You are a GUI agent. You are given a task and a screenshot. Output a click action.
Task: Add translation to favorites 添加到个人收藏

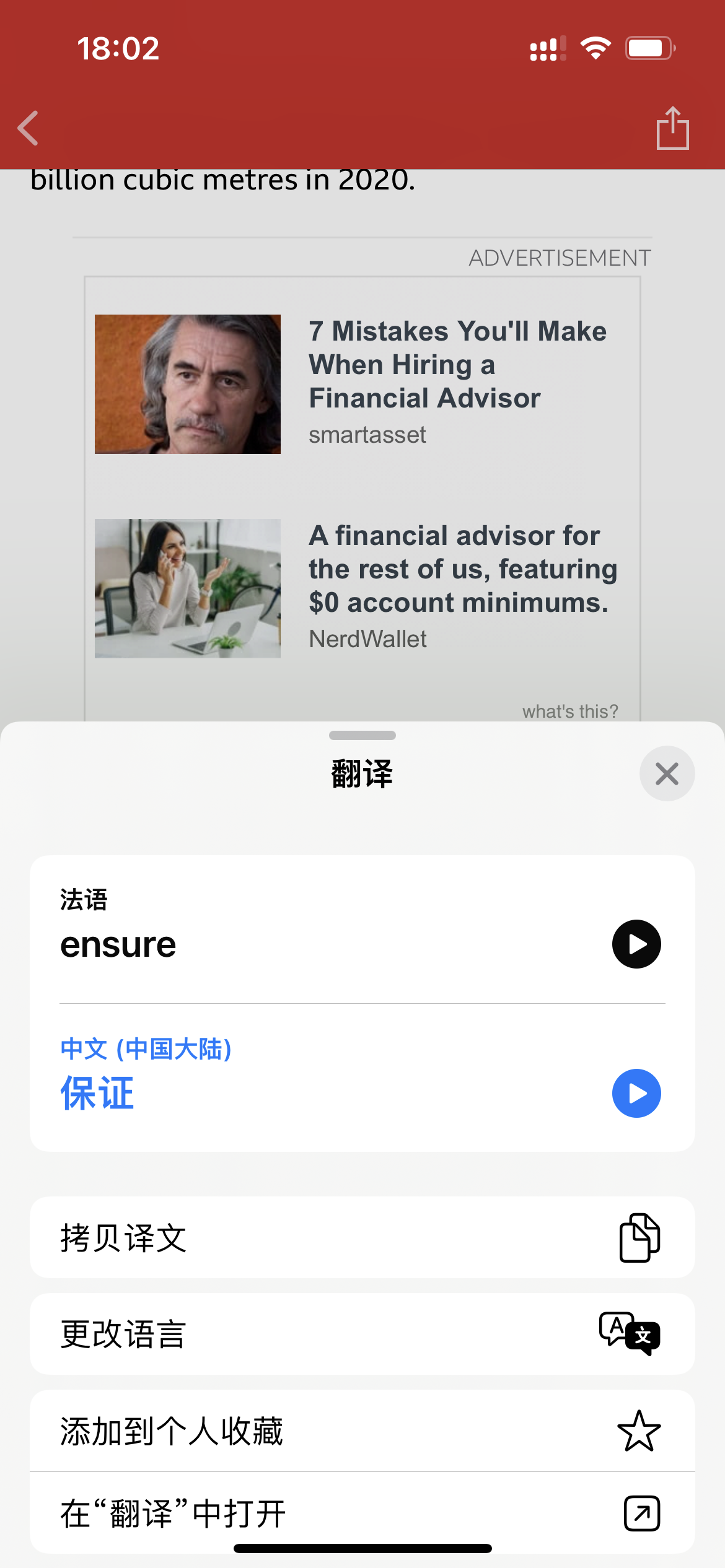(362, 1431)
